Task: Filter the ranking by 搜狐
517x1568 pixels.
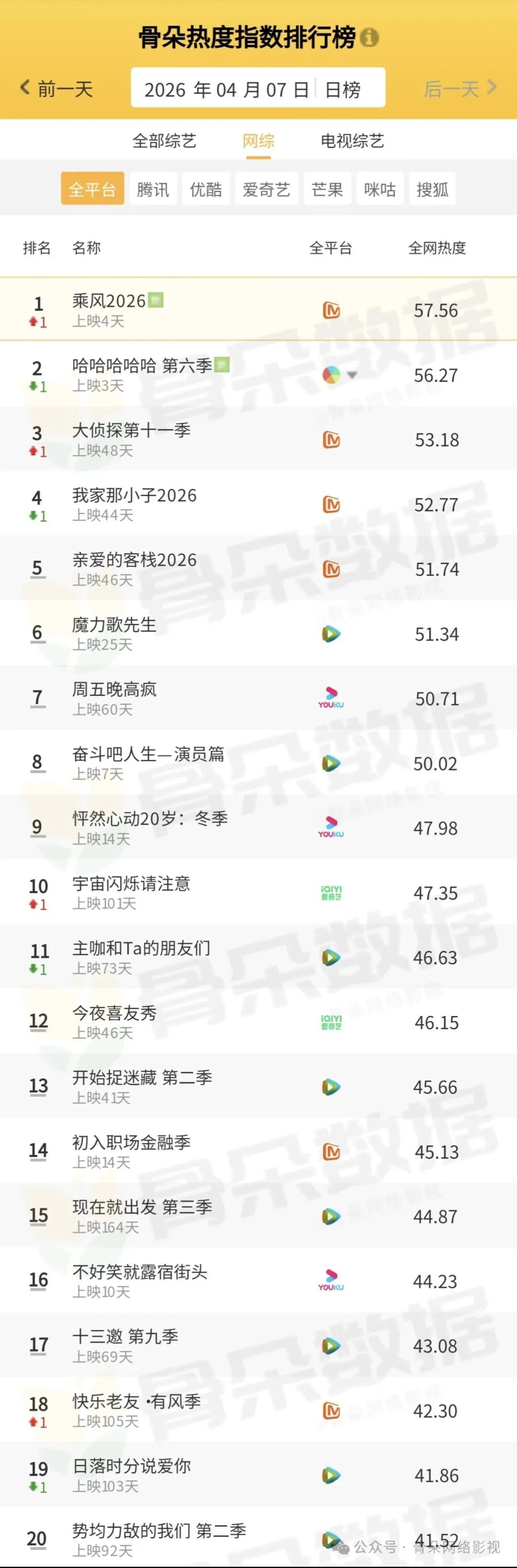Action: [x=432, y=189]
